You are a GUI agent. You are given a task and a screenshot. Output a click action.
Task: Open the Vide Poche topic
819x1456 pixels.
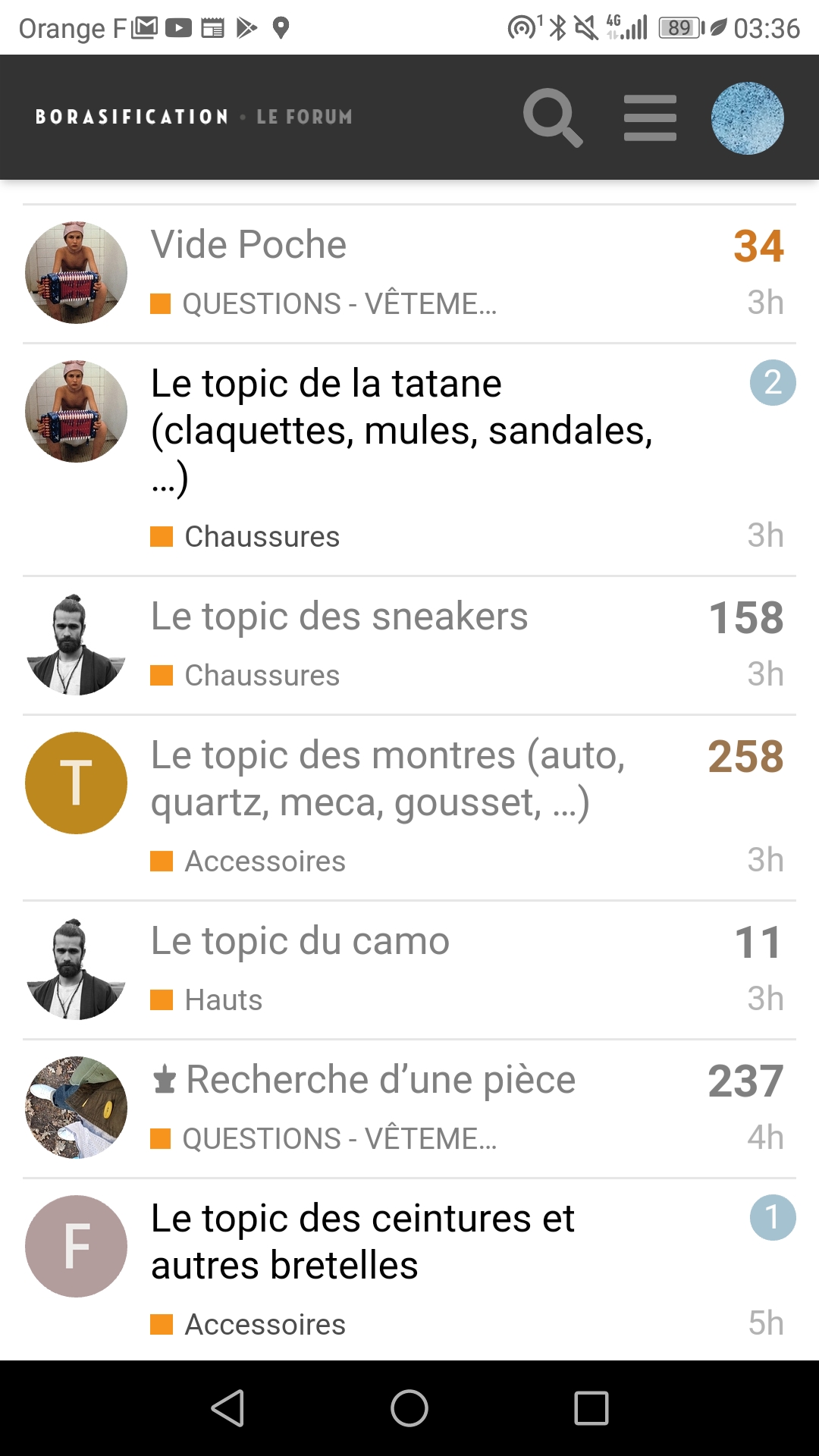pos(249,245)
